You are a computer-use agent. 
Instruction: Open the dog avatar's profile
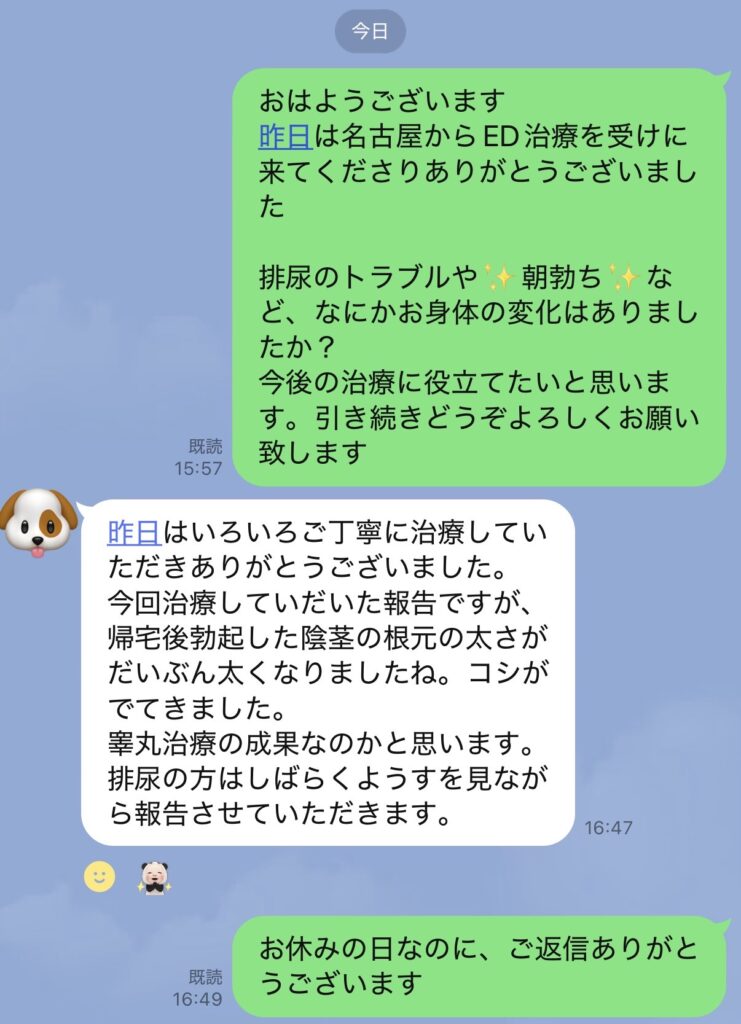pyautogui.click(x=39, y=523)
